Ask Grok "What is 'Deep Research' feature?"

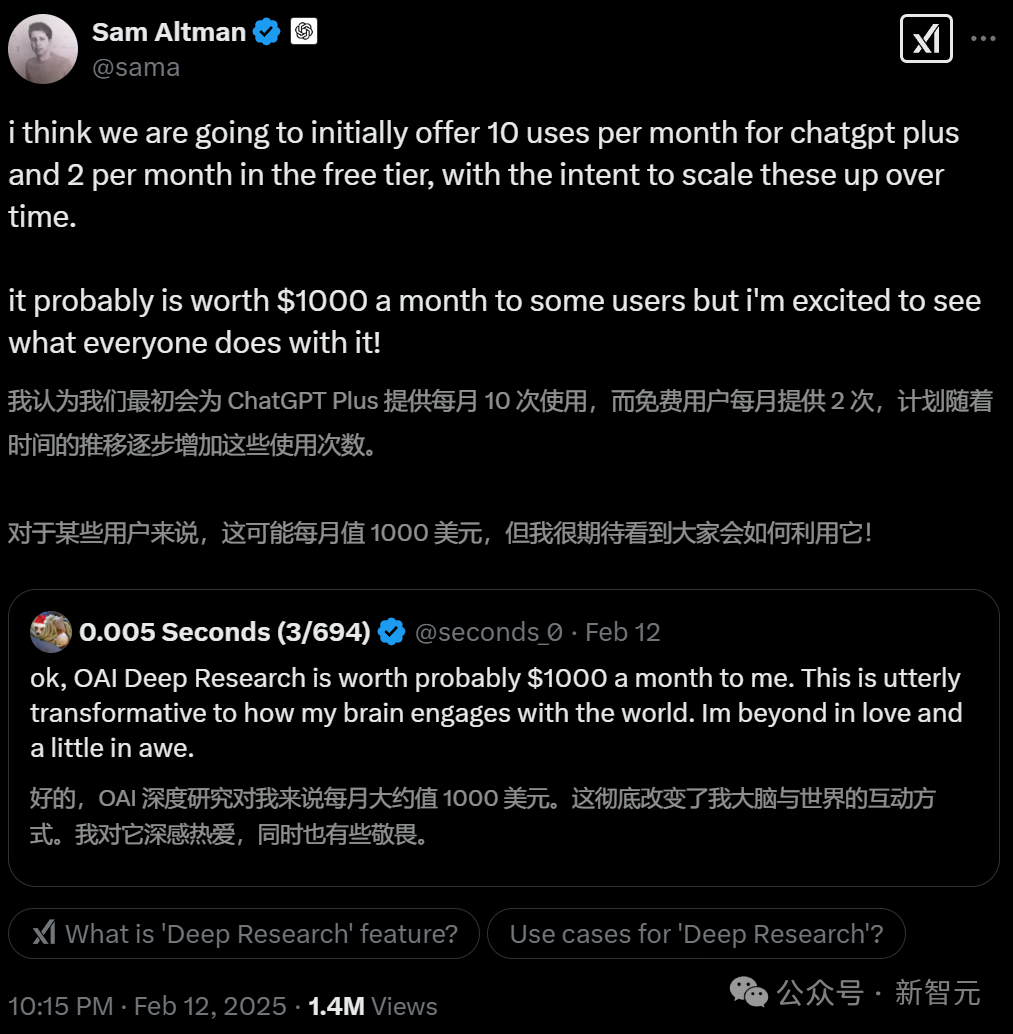244,934
